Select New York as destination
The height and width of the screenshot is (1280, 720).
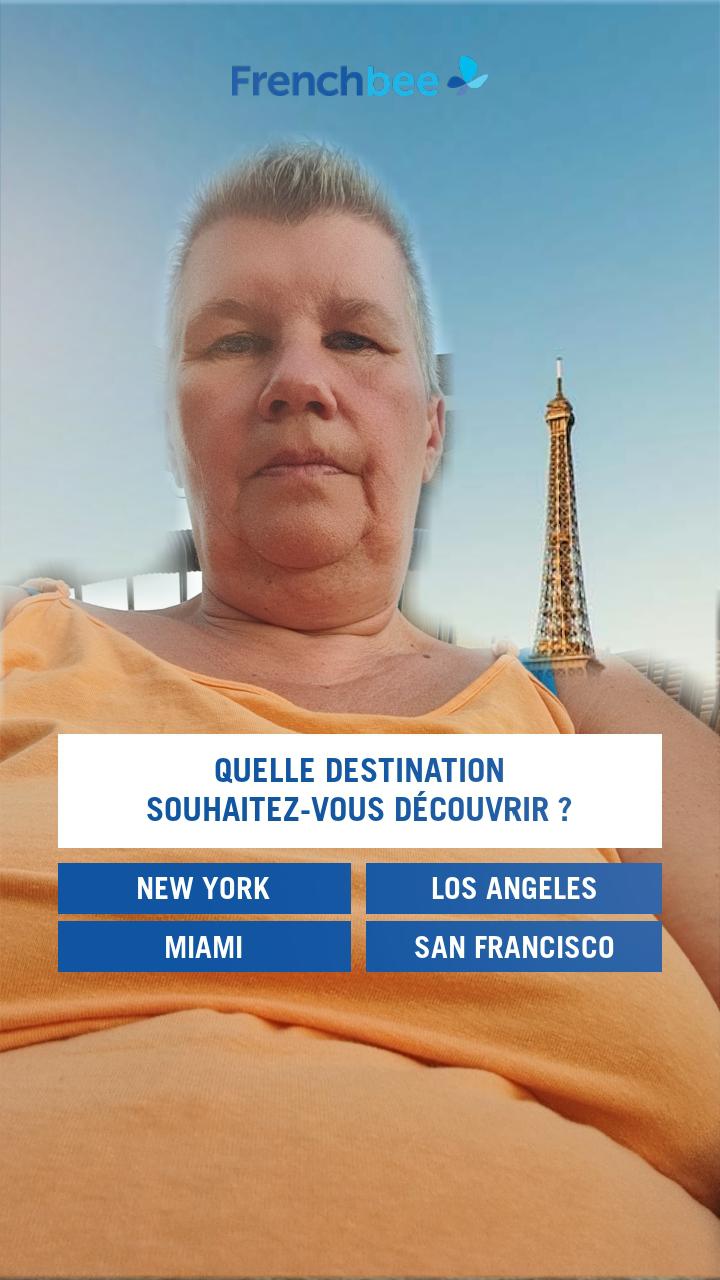click(x=204, y=888)
